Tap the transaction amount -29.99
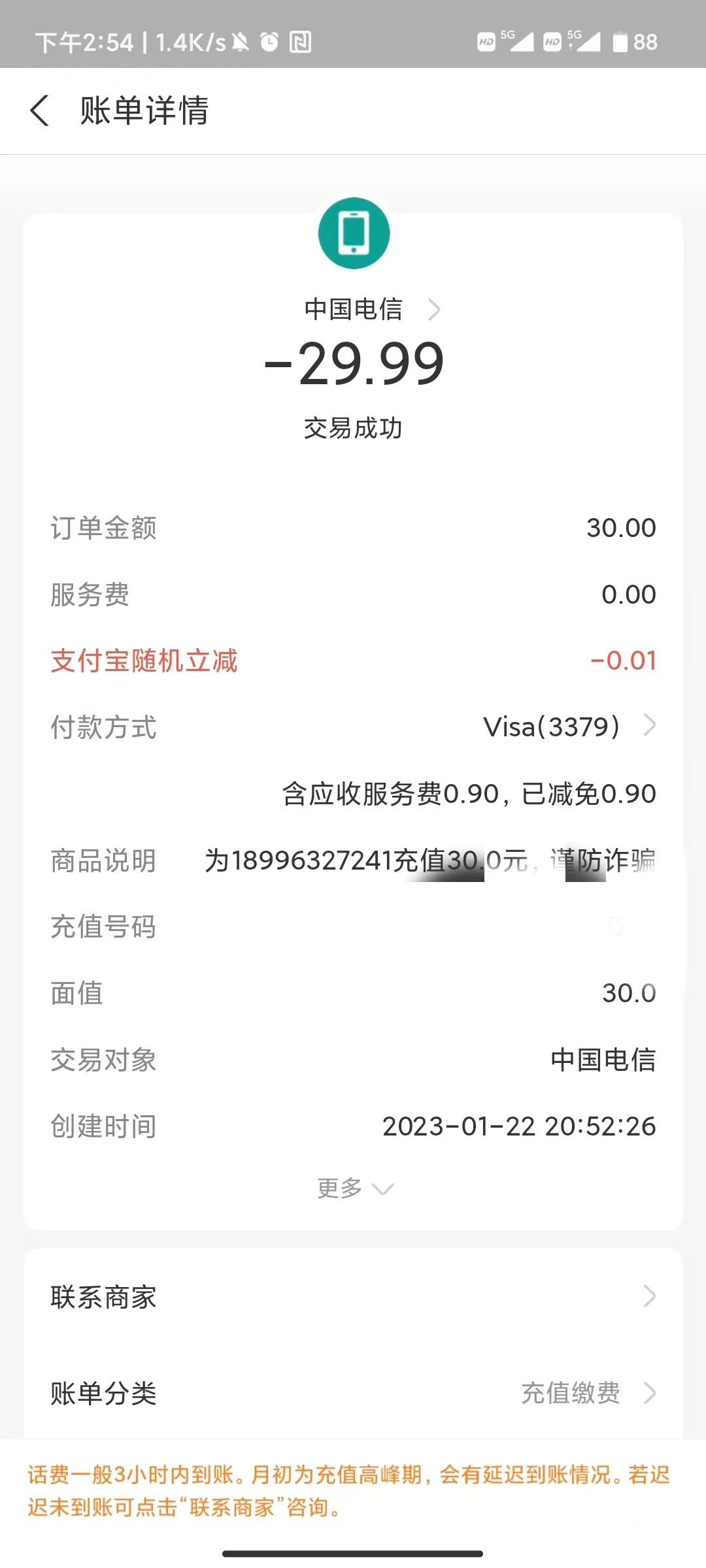This screenshot has height=1568, width=706. (x=353, y=364)
